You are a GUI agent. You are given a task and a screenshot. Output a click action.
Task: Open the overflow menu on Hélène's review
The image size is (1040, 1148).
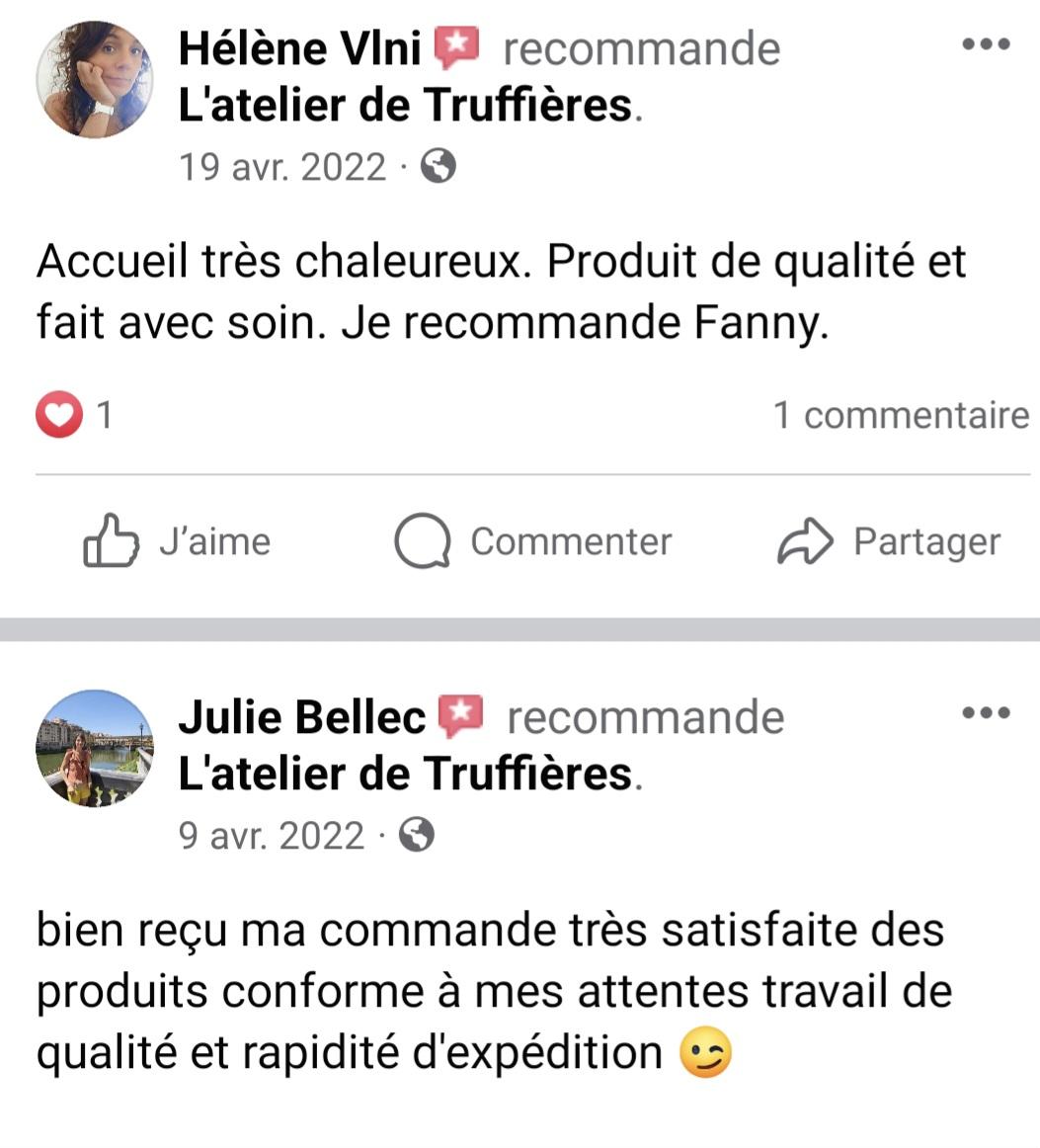(x=986, y=44)
